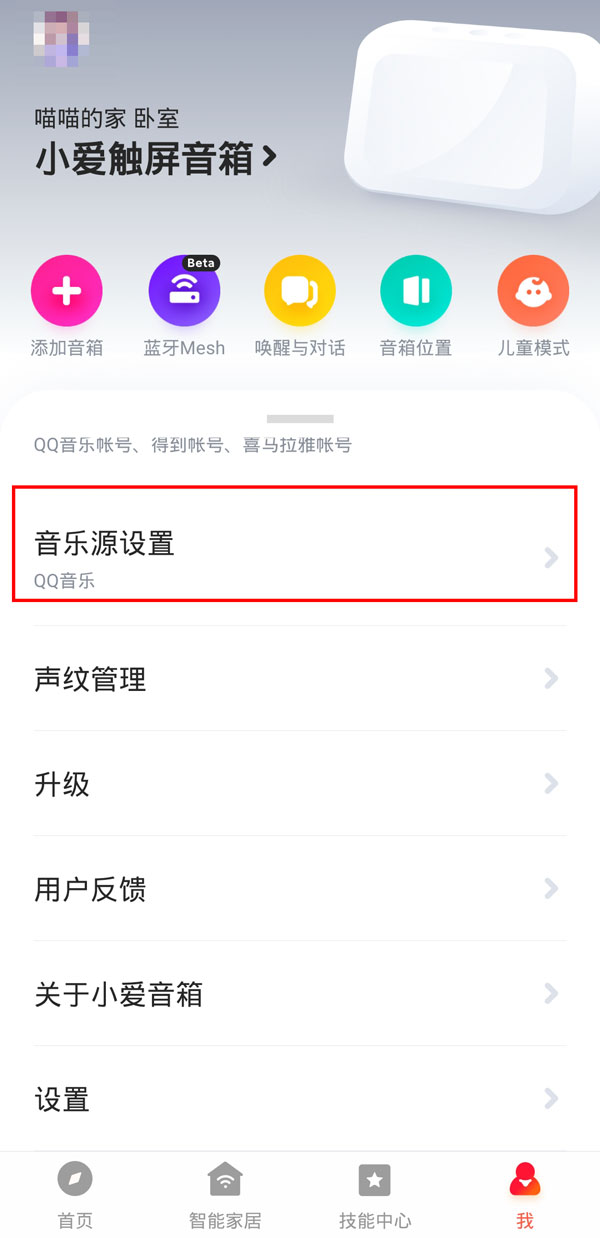Switch to the 技能中心 tab

coord(375,1195)
